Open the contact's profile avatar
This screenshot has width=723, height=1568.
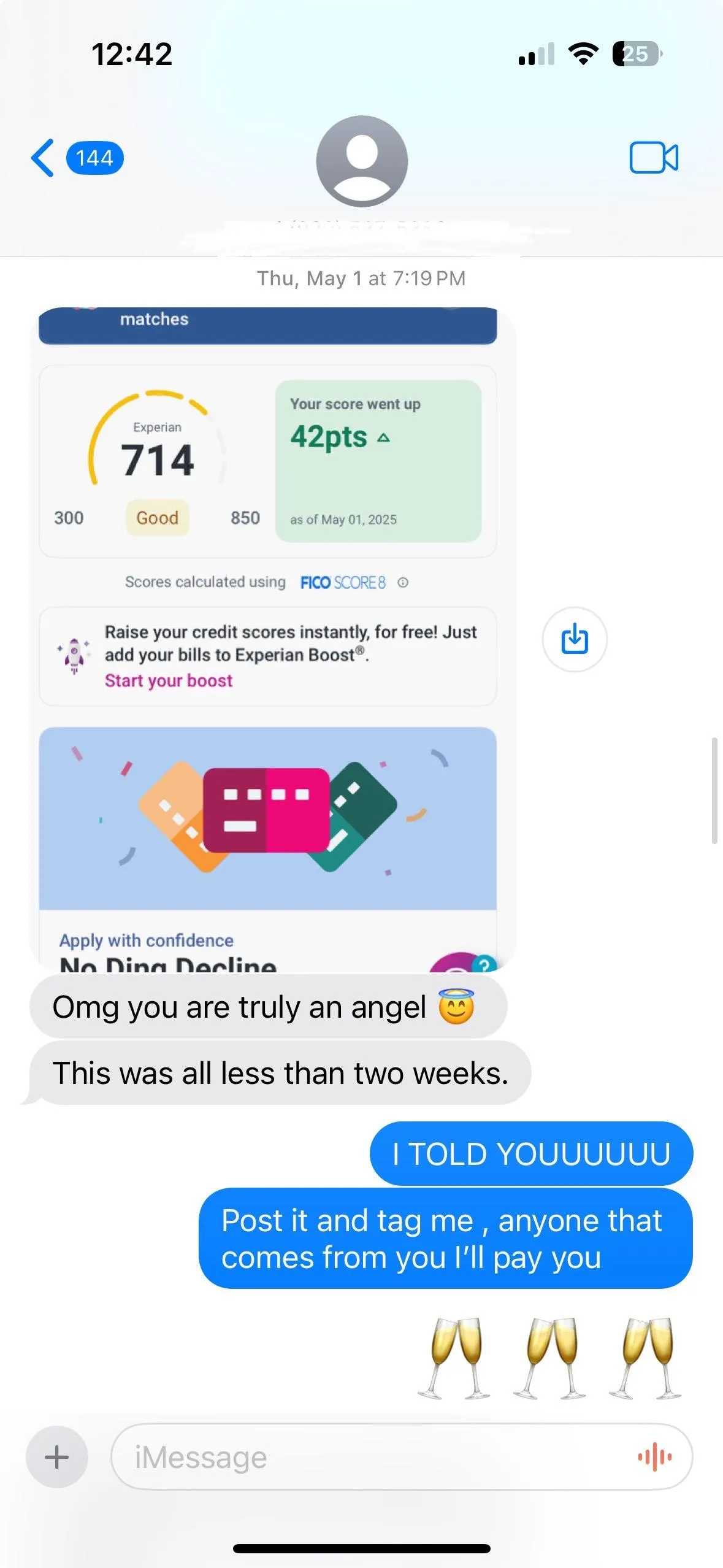(362, 161)
